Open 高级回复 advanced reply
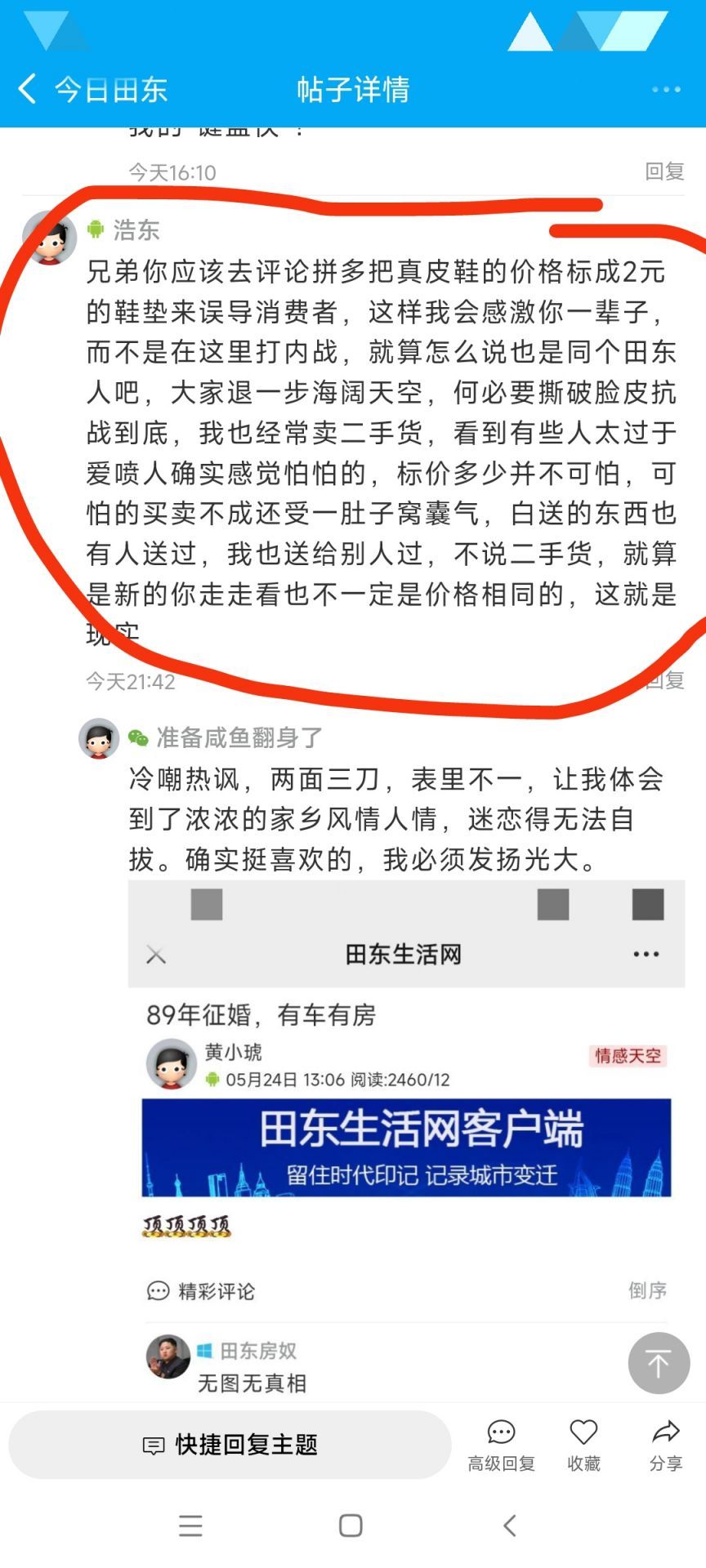The image size is (706, 1568). tap(501, 1445)
